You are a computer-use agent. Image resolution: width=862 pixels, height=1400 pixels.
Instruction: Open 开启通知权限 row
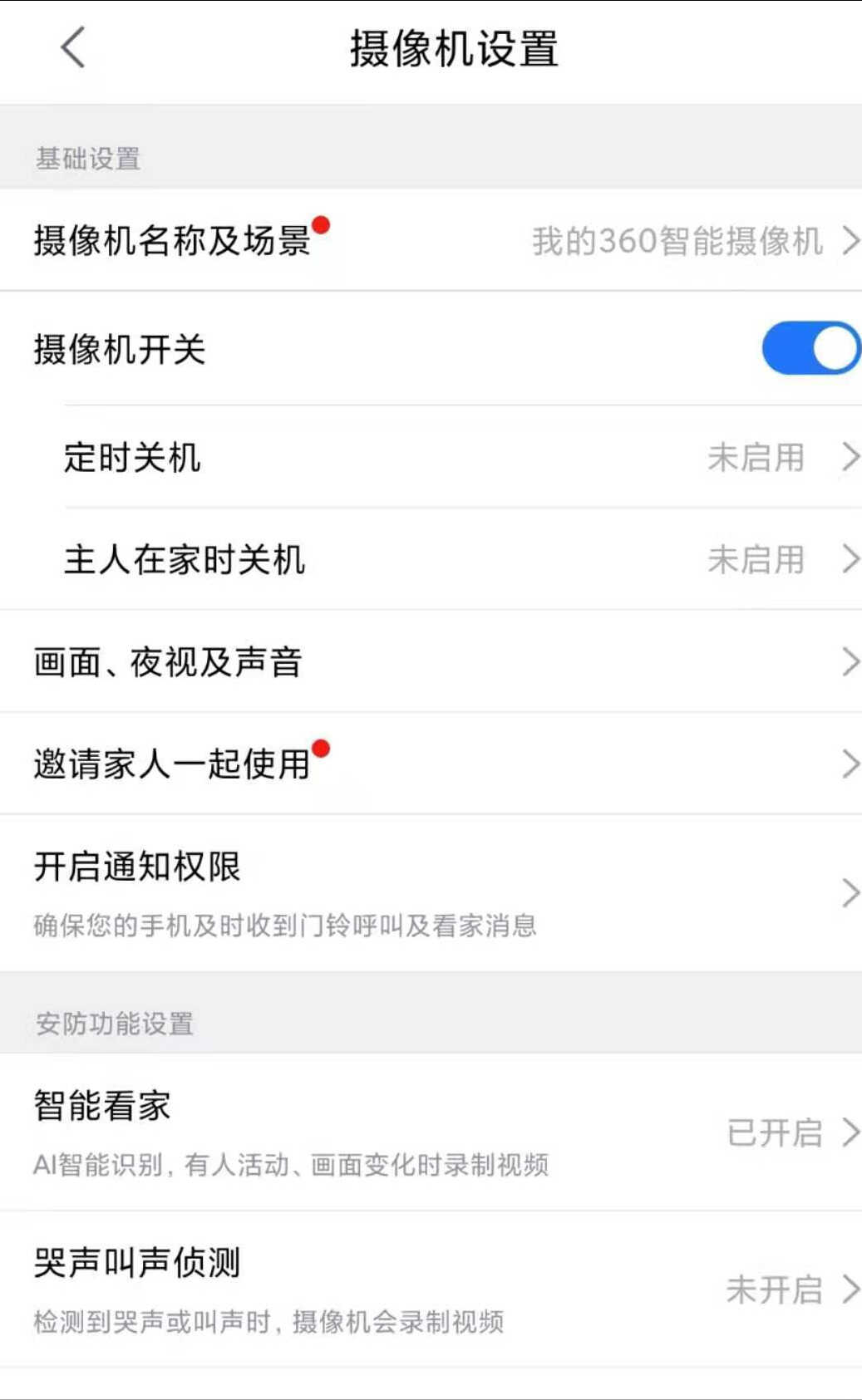431,893
